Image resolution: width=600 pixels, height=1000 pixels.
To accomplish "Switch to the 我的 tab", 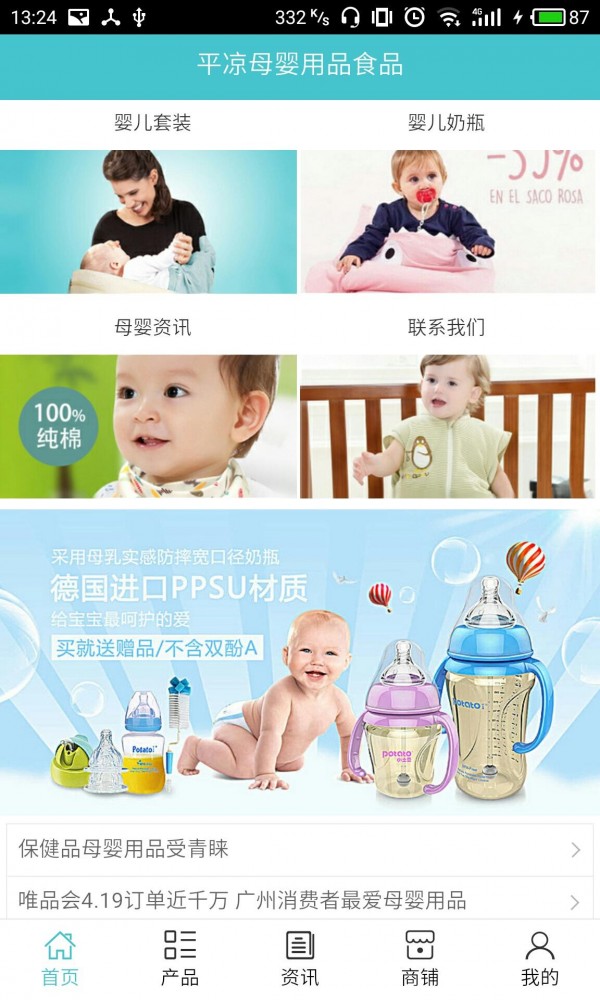I will pyautogui.click(x=540, y=958).
